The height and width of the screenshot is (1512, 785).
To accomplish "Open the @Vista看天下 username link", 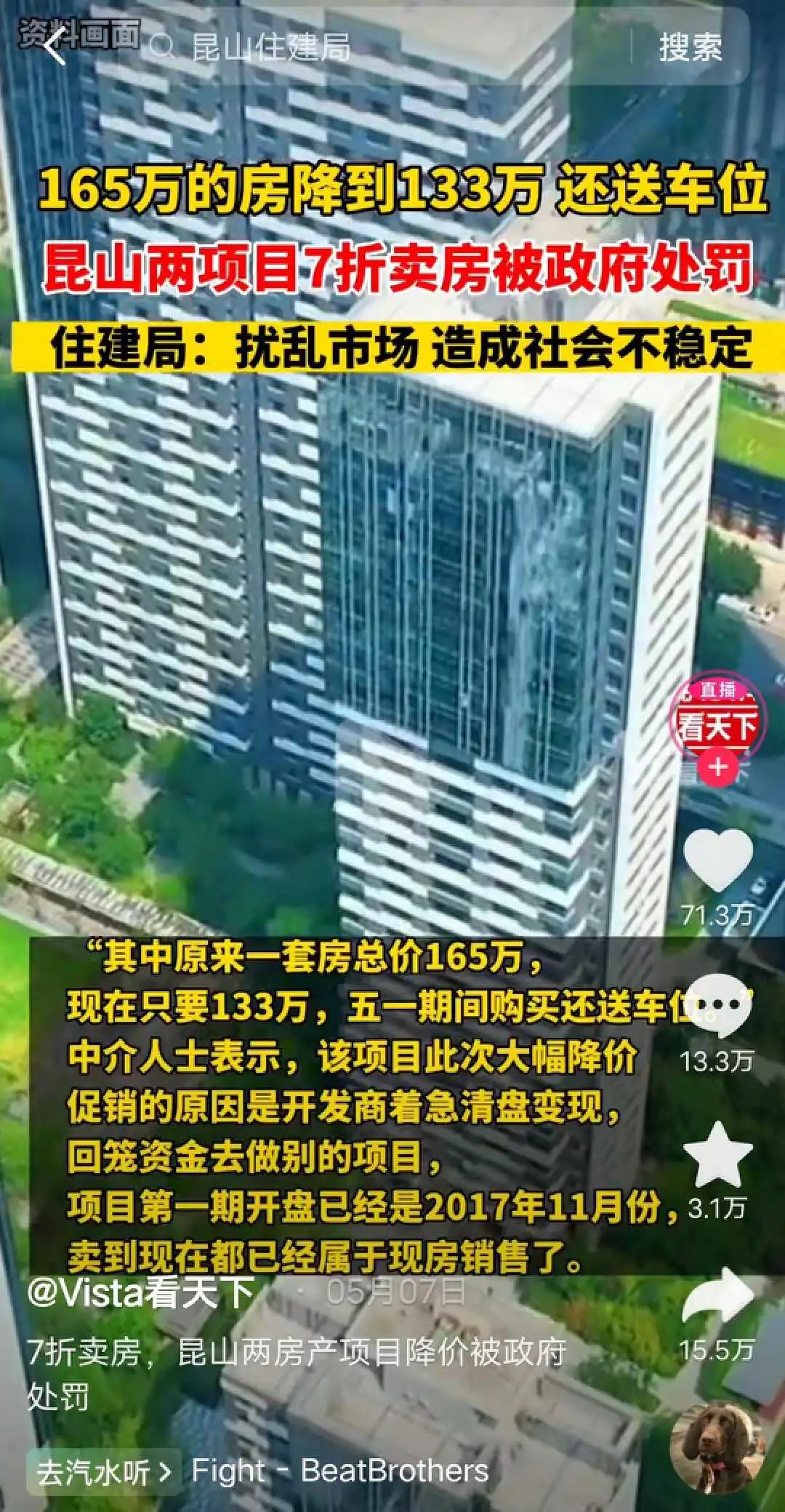I will [142, 1292].
